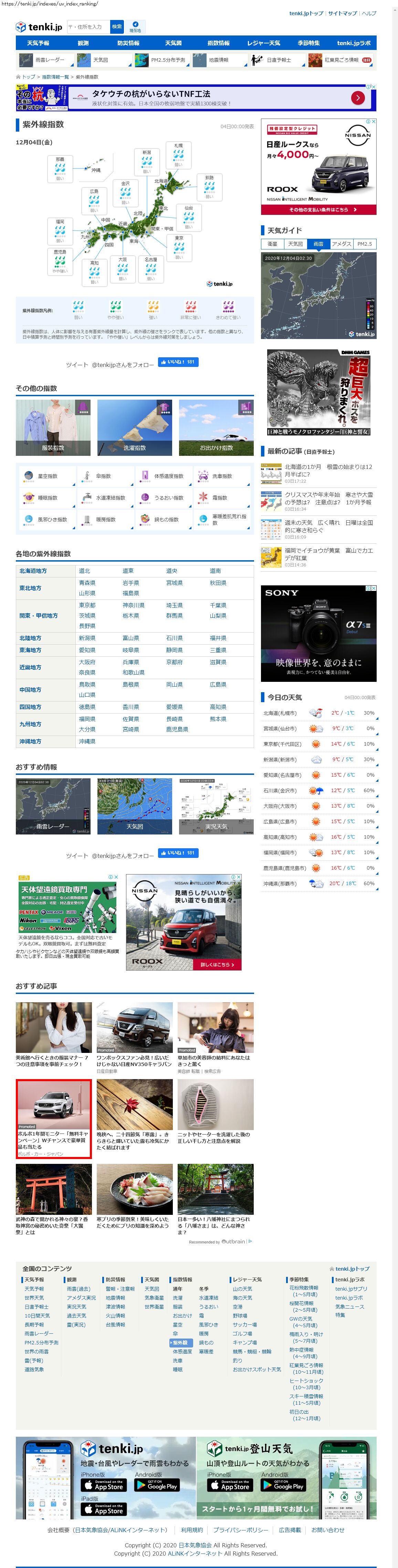398x1568 pixels.
Task: Open the 実況天気 recommended thumbnail
Action: [216, 806]
